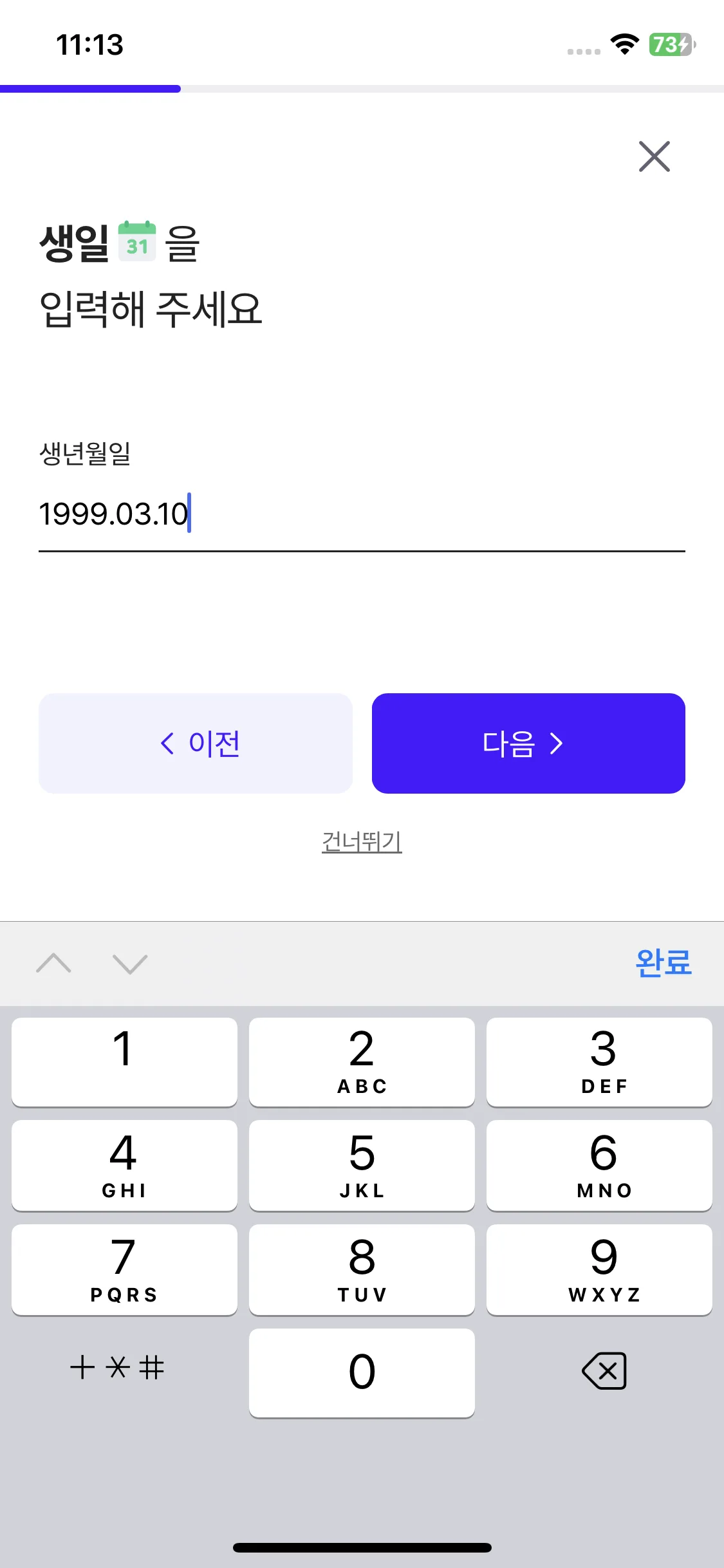The height and width of the screenshot is (1568, 724).
Task: Enter 0 on the number pad
Action: click(362, 1372)
